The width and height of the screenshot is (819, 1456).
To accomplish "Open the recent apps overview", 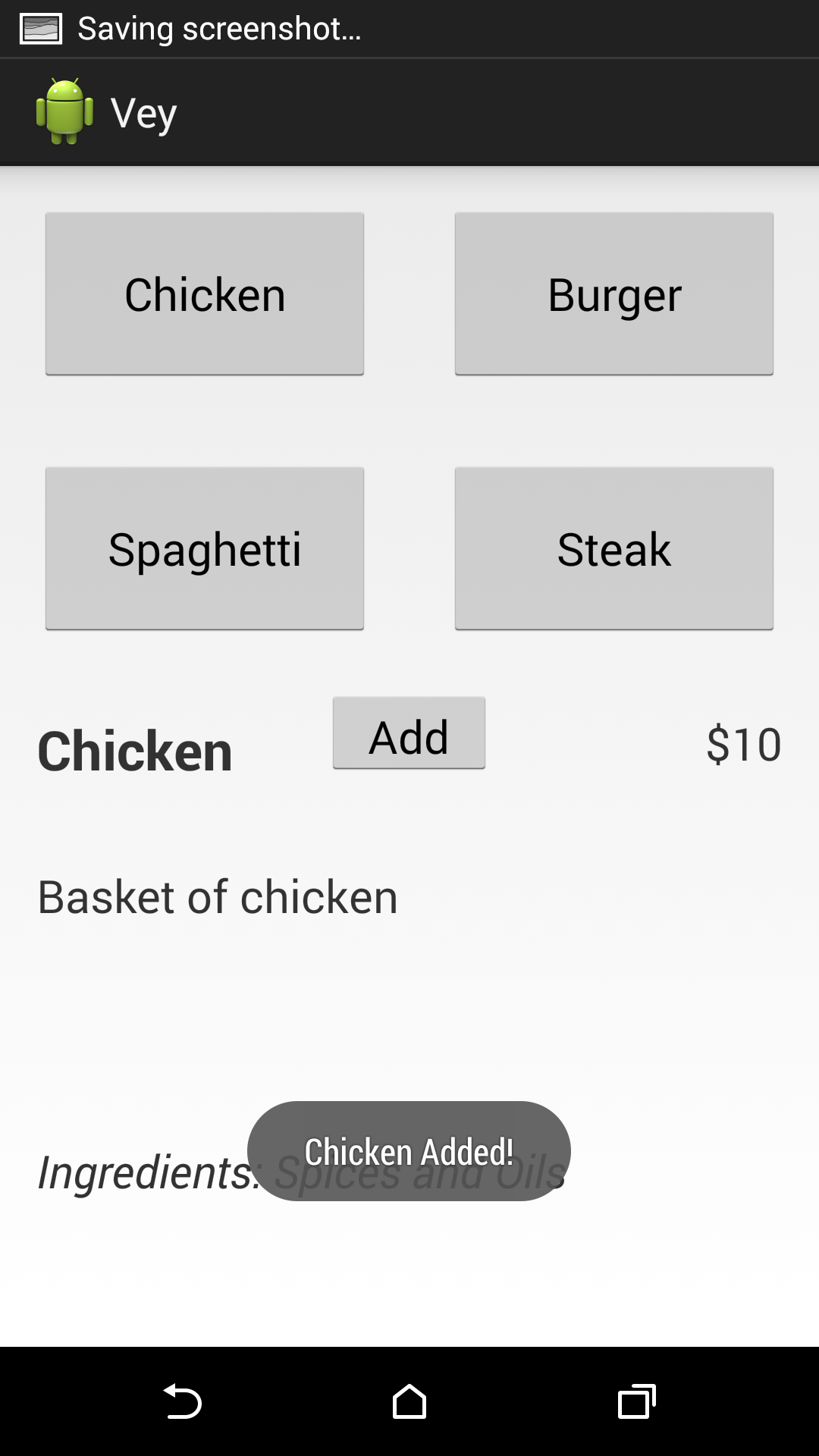I will 637,1401.
